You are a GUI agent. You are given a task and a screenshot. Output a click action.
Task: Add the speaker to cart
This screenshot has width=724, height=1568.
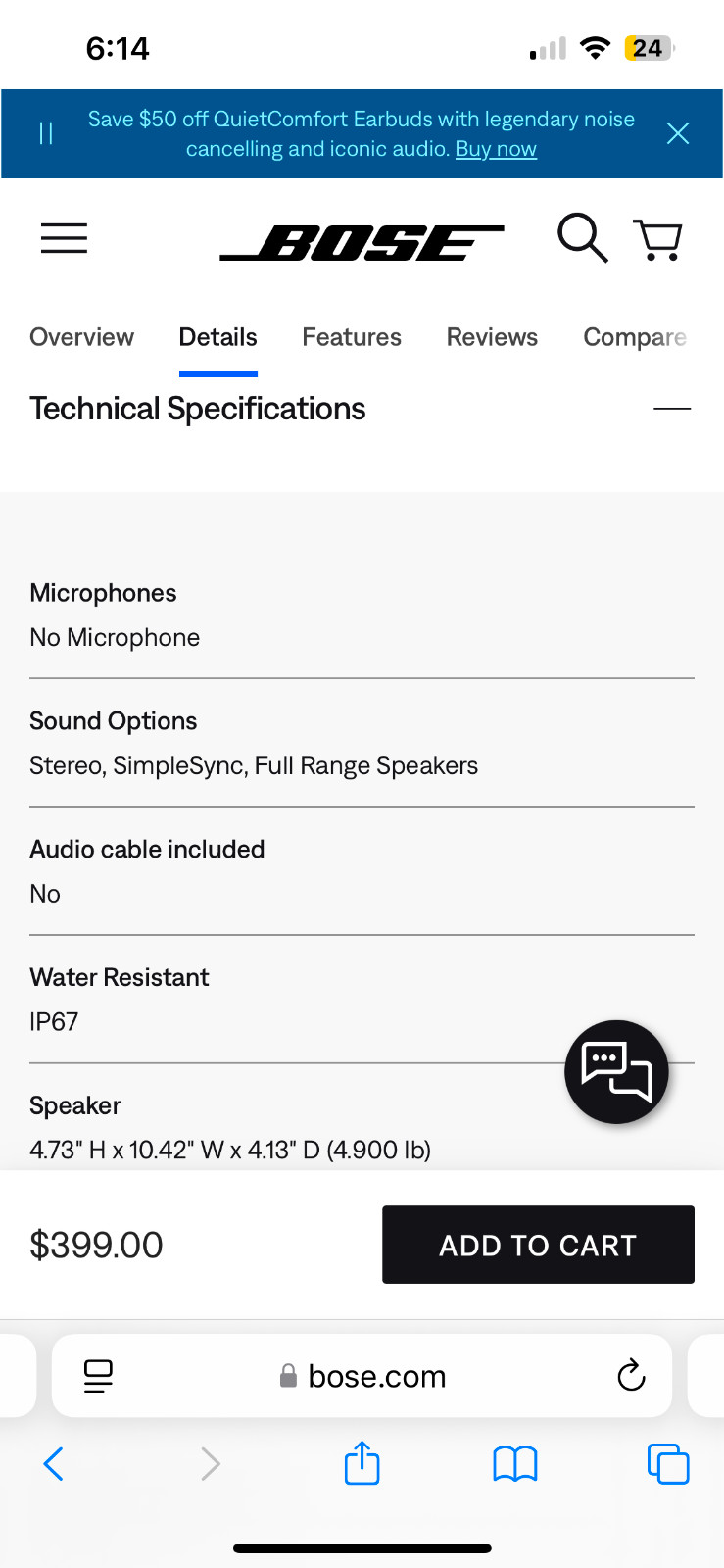pos(538,1245)
